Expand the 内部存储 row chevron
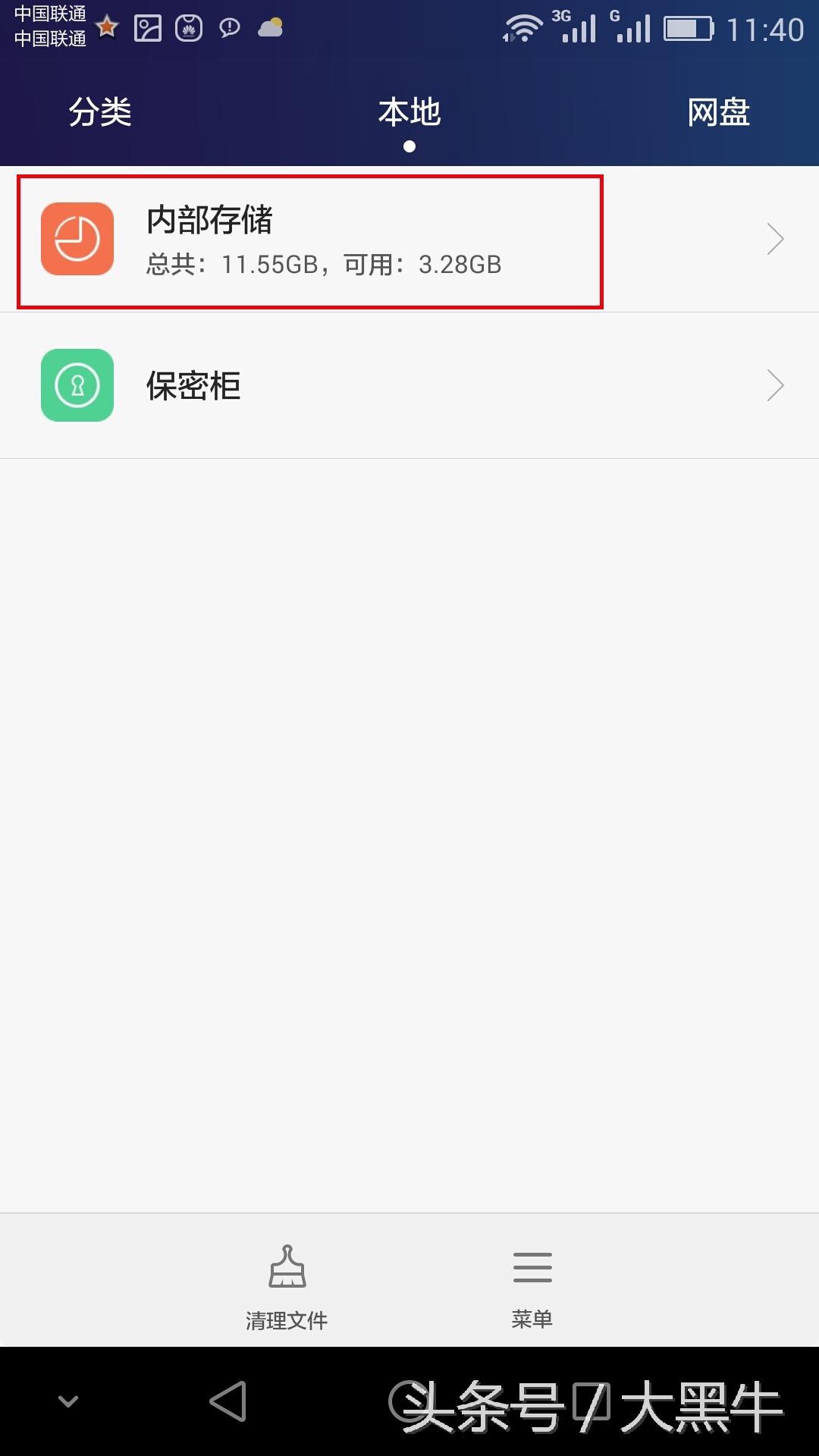The height and width of the screenshot is (1456, 819). tap(777, 238)
